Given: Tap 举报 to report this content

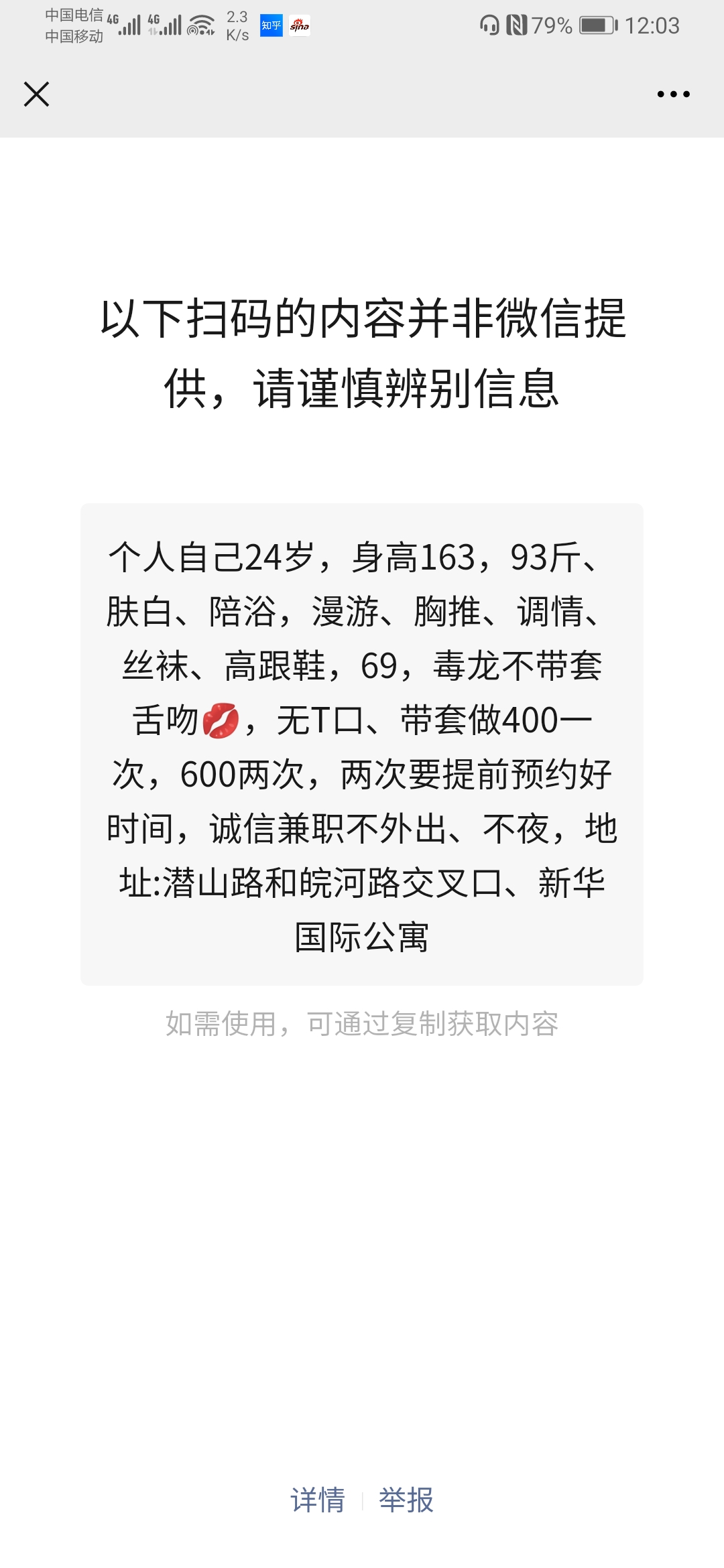Looking at the screenshot, I should point(407,1500).
